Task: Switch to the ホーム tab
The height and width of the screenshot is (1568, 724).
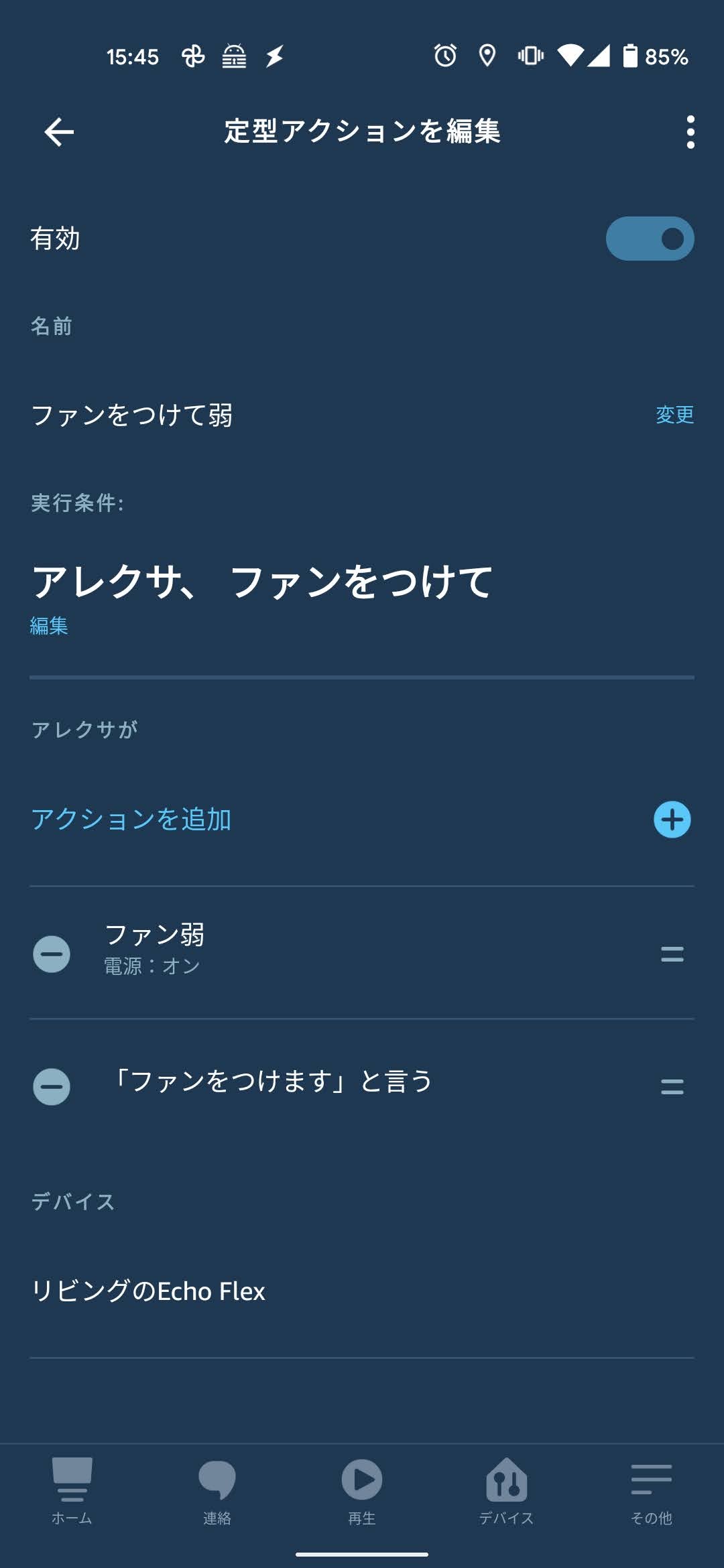Action: [72, 1490]
